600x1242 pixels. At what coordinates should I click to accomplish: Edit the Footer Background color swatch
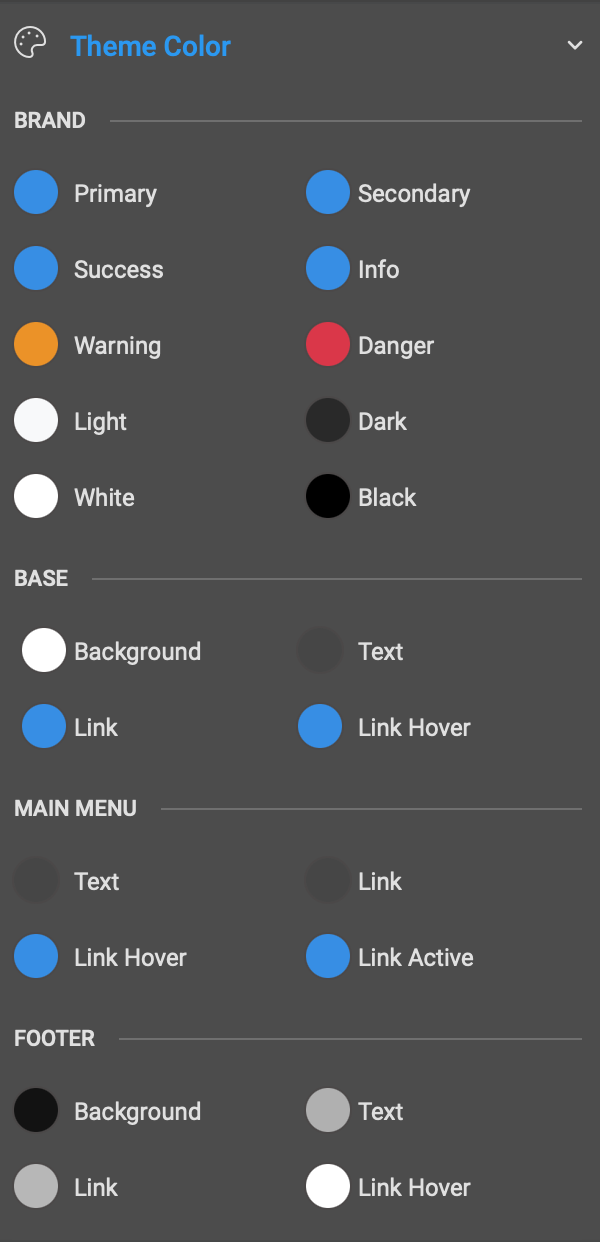point(36,1111)
